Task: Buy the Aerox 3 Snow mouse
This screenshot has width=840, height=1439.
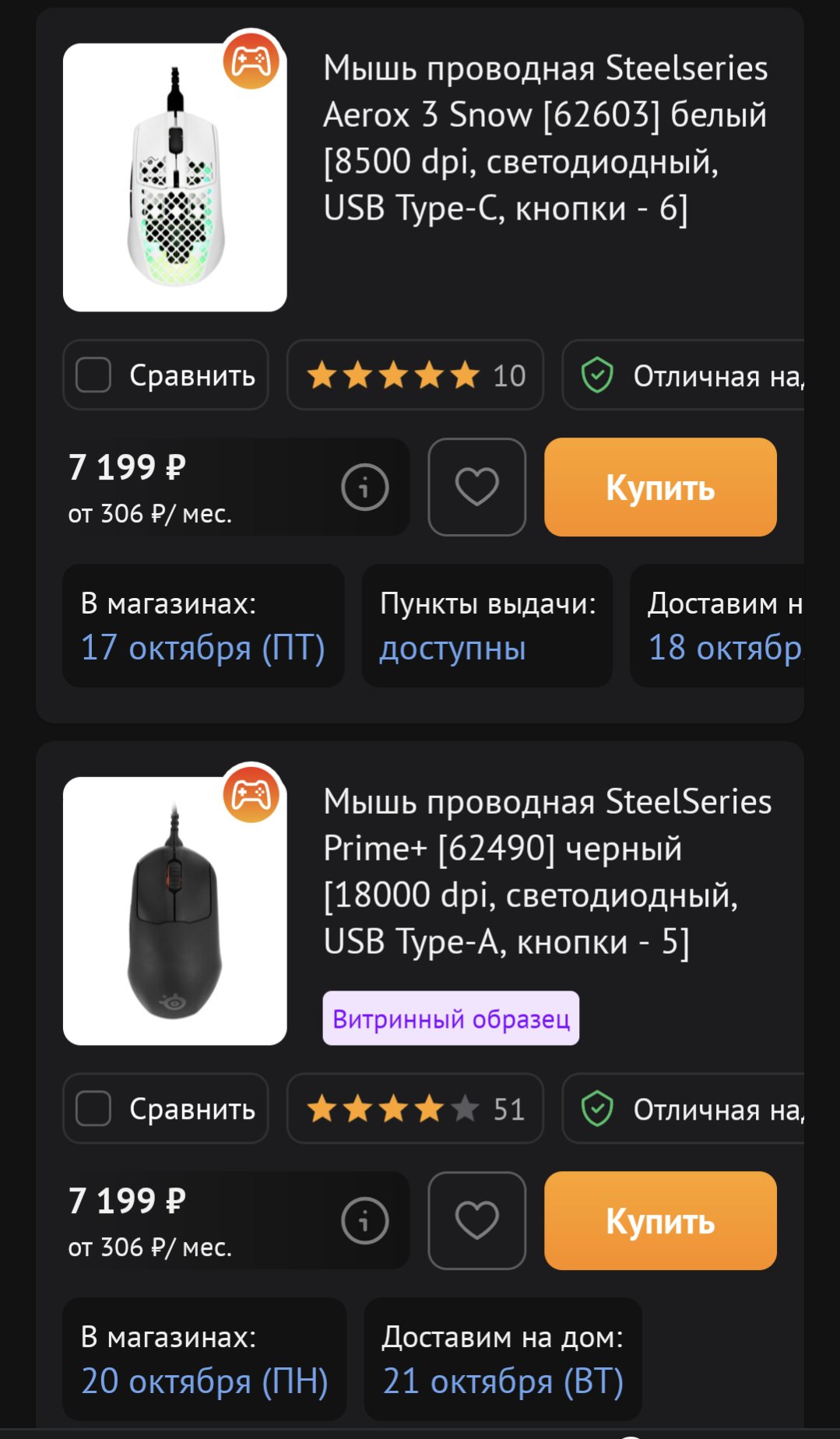Action: [660, 487]
